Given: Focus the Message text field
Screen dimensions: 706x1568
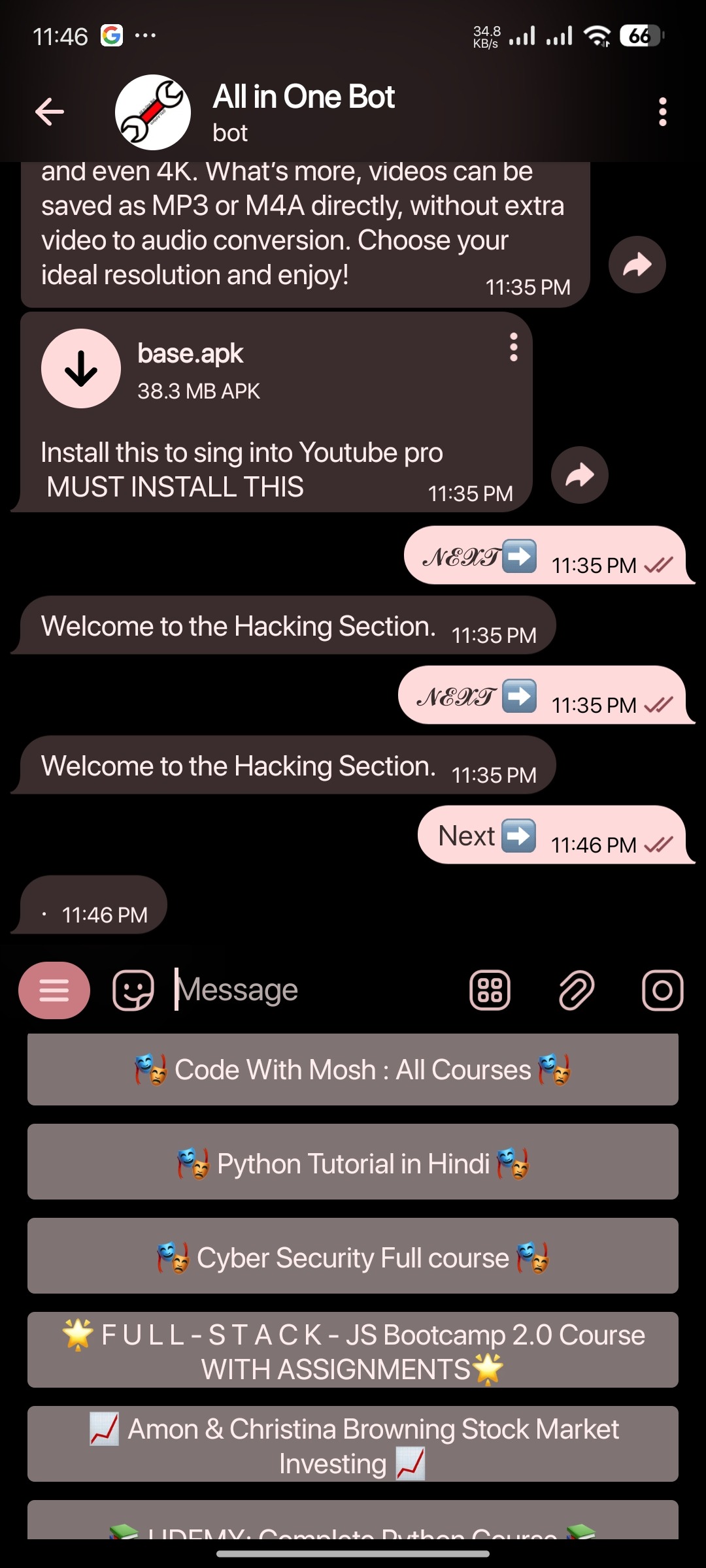Looking at the screenshot, I should [314, 990].
